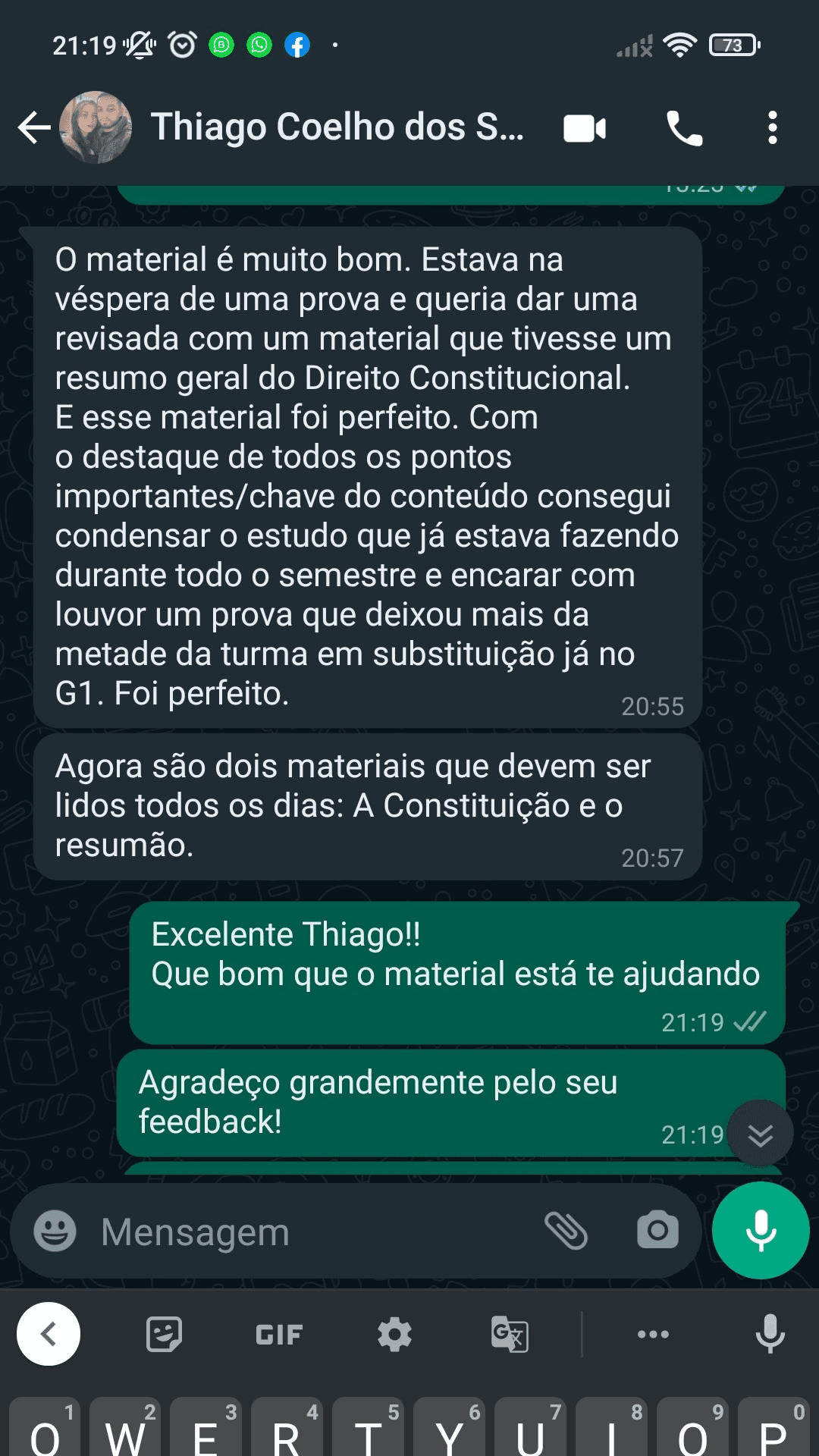819x1456 pixels.
Task: Use the keyboard microphone for voice typing
Action: coord(770,1334)
